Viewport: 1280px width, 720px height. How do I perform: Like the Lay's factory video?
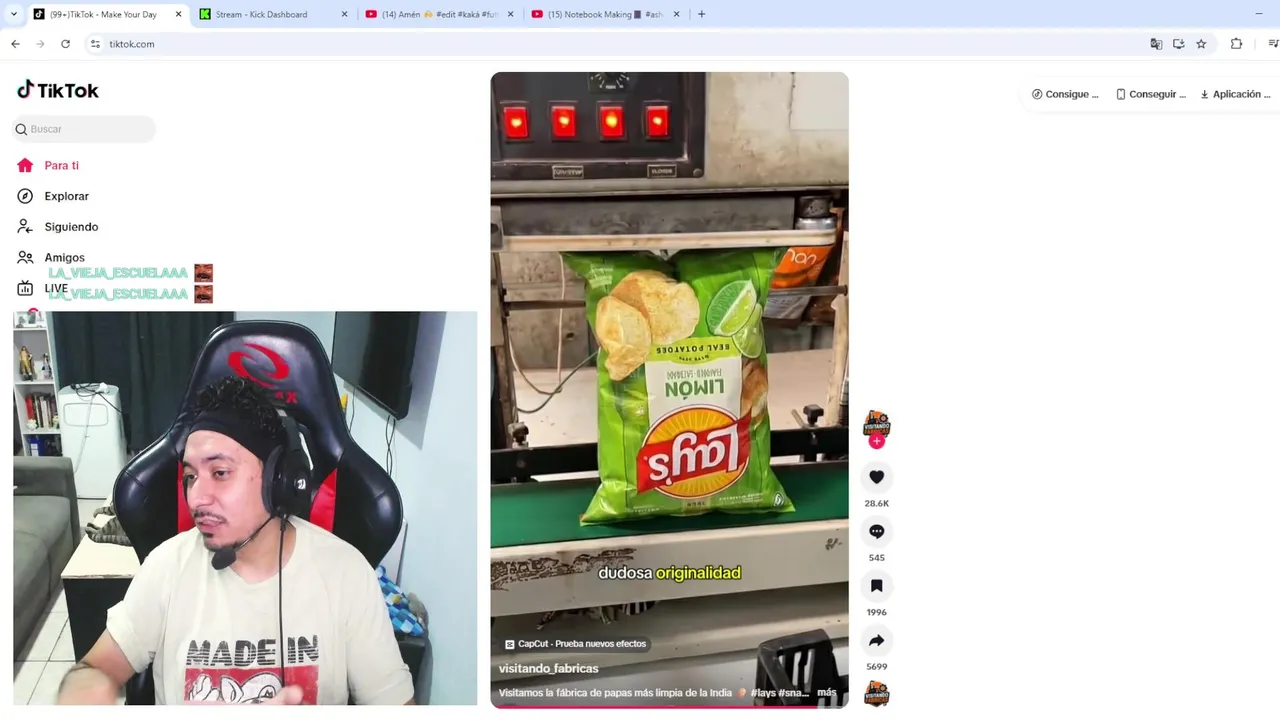pos(876,478)
